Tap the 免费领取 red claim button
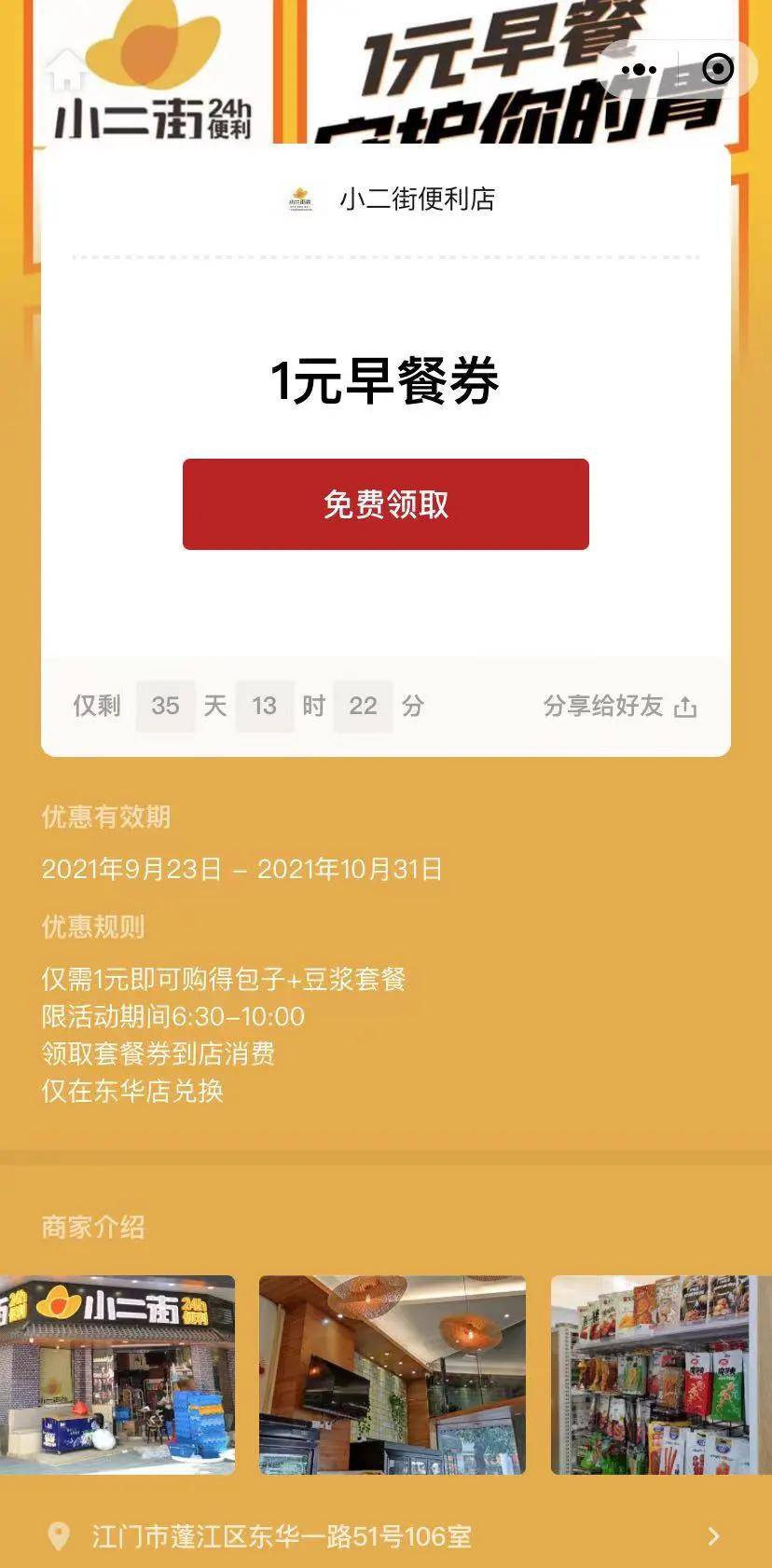The image size is (772, 1568). click(385, 503)
